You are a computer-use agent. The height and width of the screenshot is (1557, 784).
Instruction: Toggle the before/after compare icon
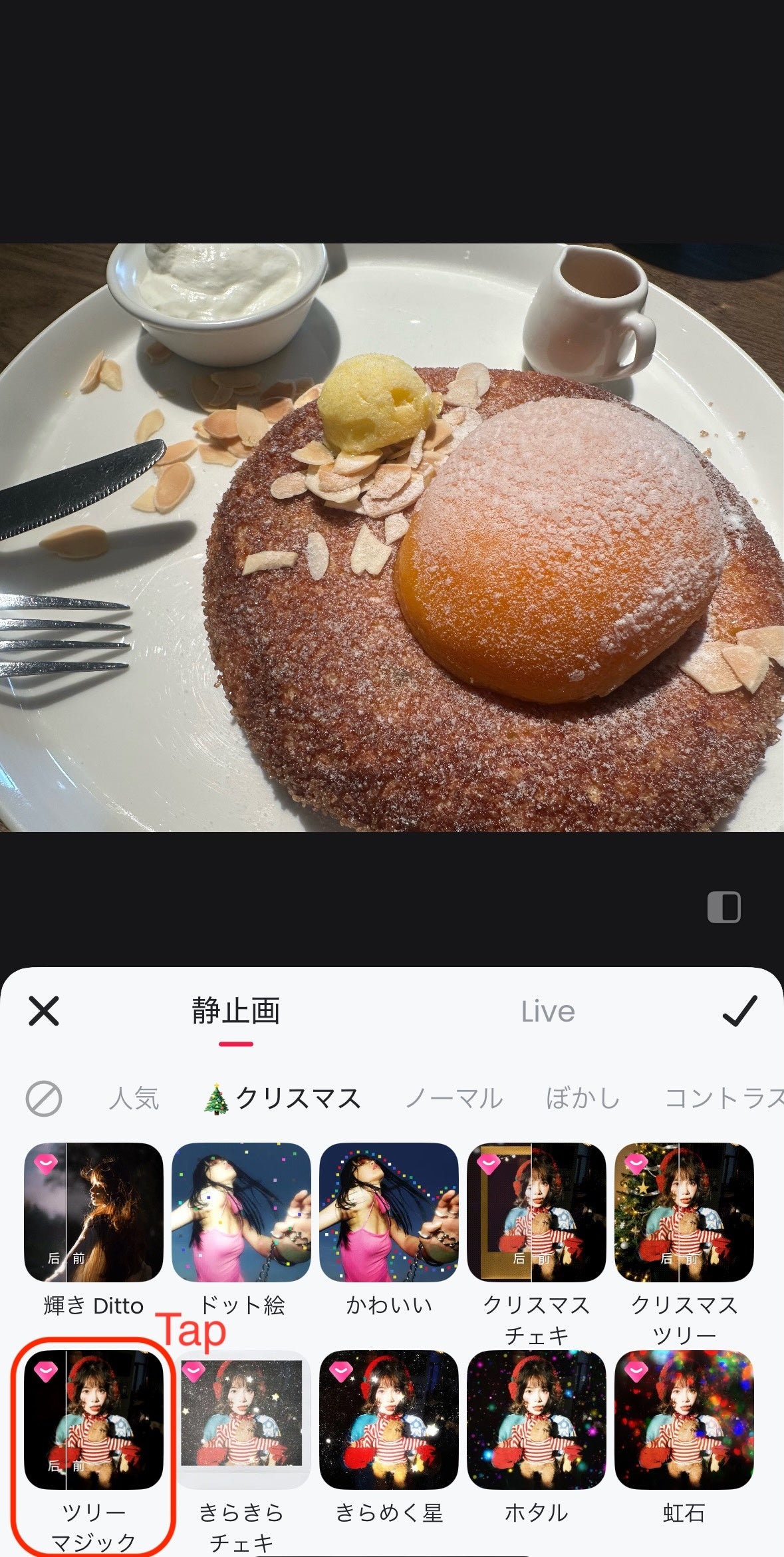coord(723,907)
